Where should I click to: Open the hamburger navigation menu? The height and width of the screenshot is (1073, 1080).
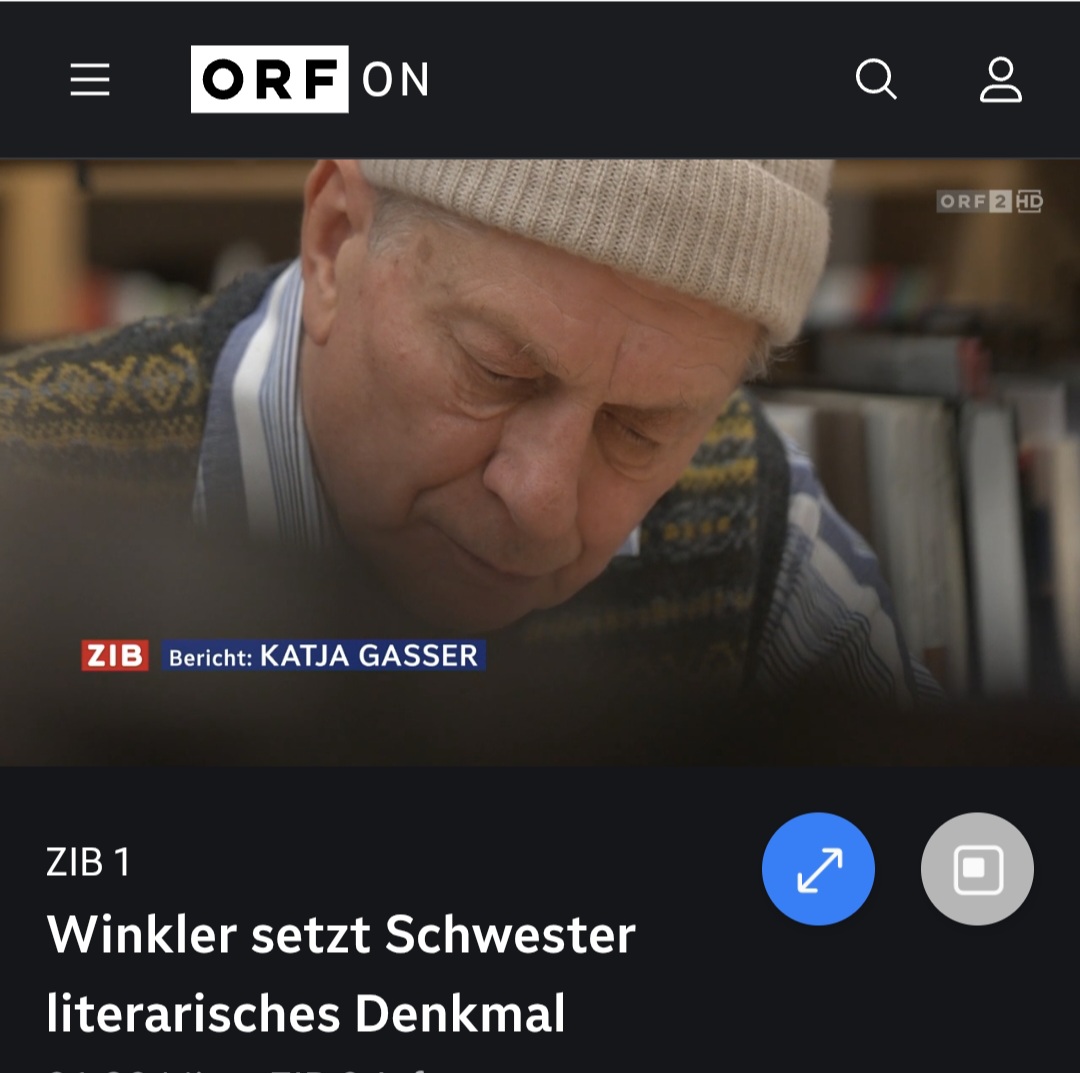pos(90,80)
